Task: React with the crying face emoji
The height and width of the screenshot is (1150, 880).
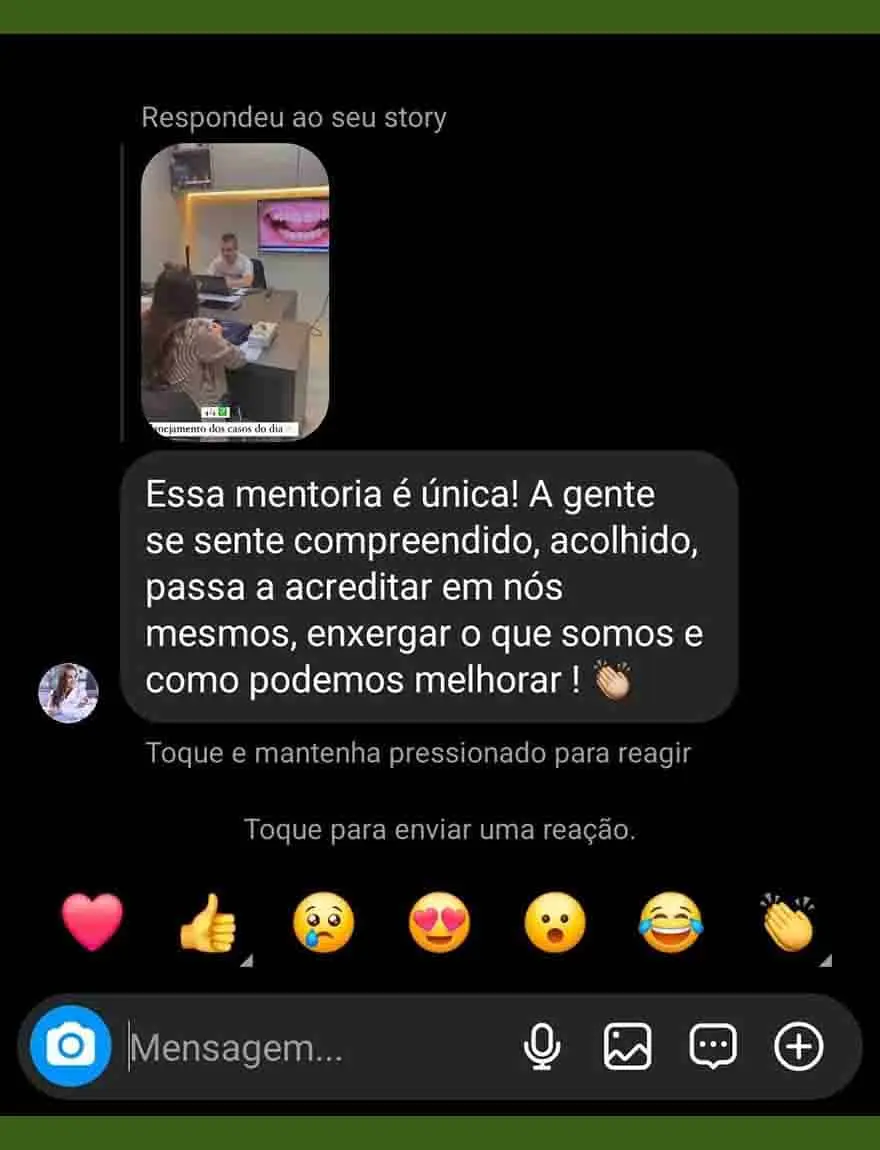Action: click(323, 922)
